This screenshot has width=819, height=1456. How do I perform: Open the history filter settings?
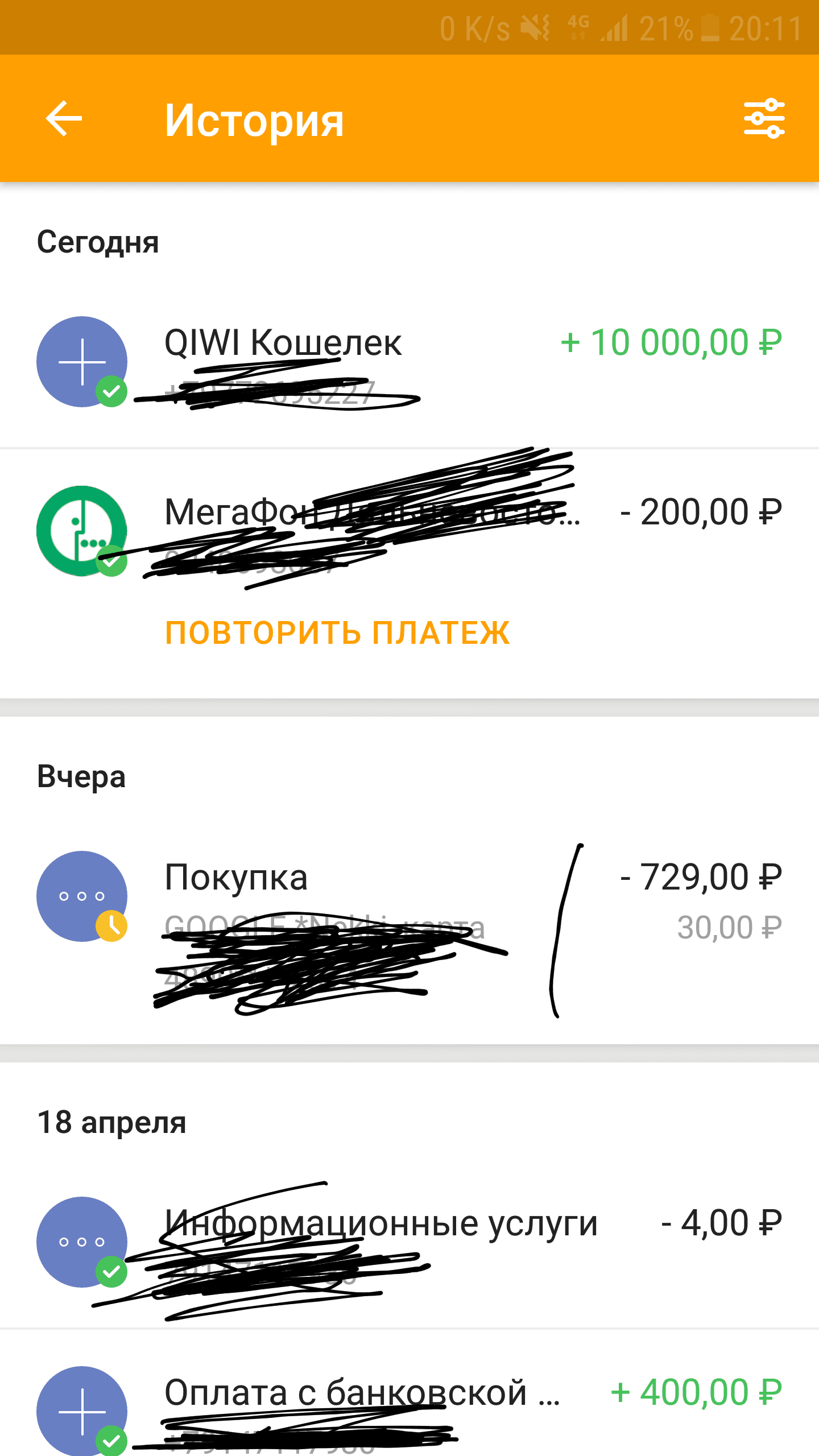pos(764,119)
